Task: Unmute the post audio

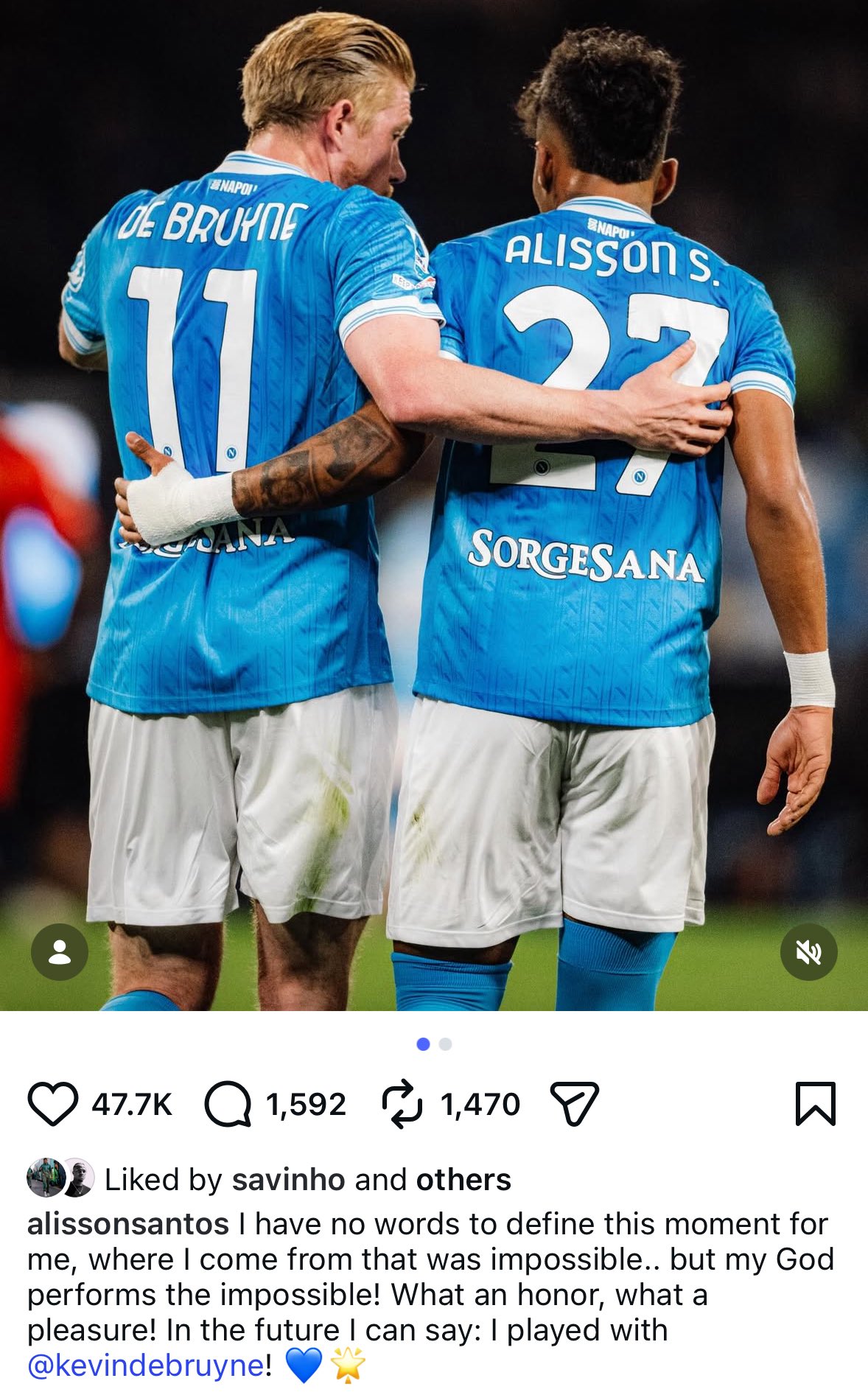Action: (x=808, y=952)
